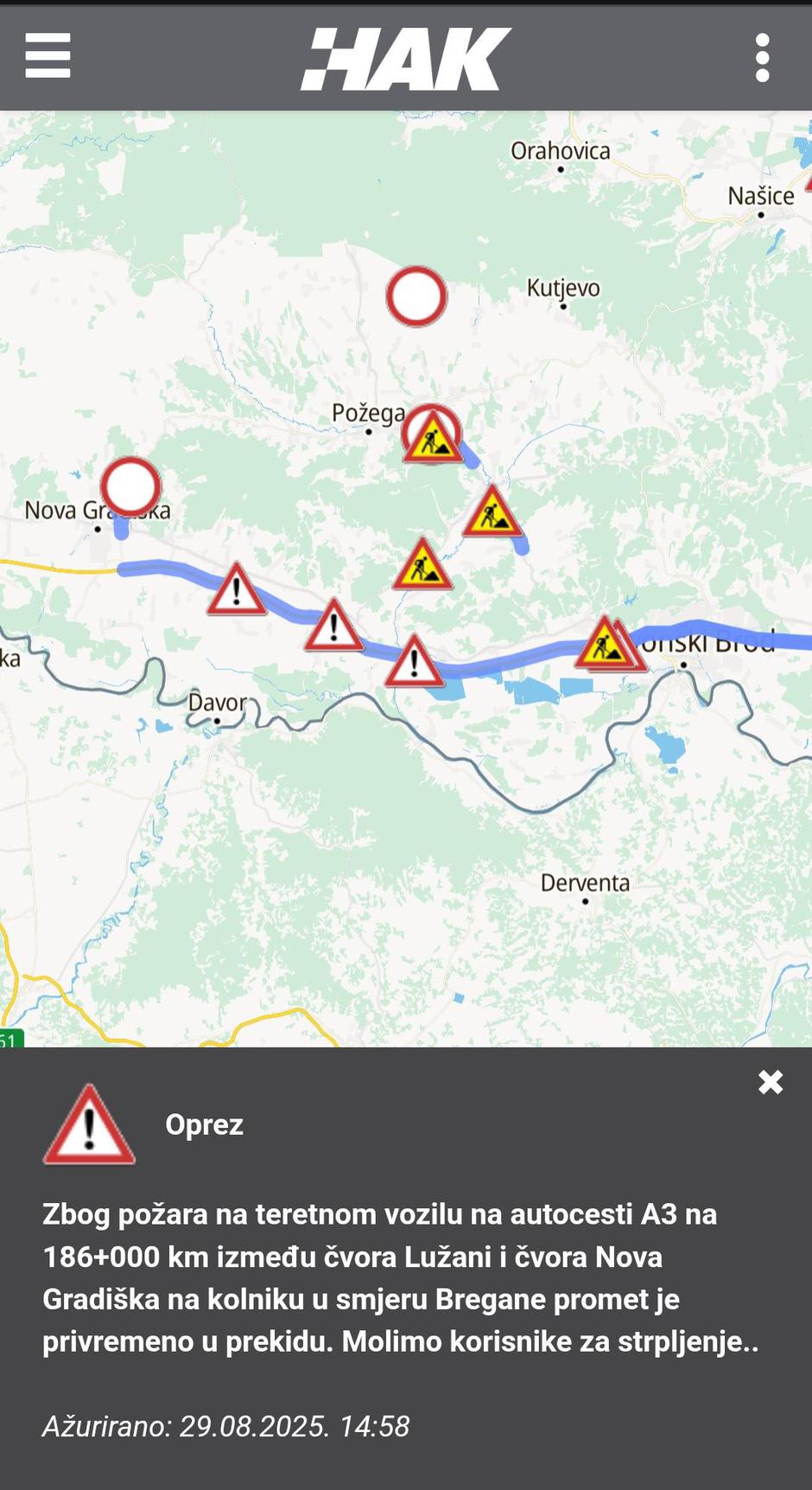Tap the road closure marker near Nova Gradiška
Viewport: 812px width, 1490px height.
point(130,486)
